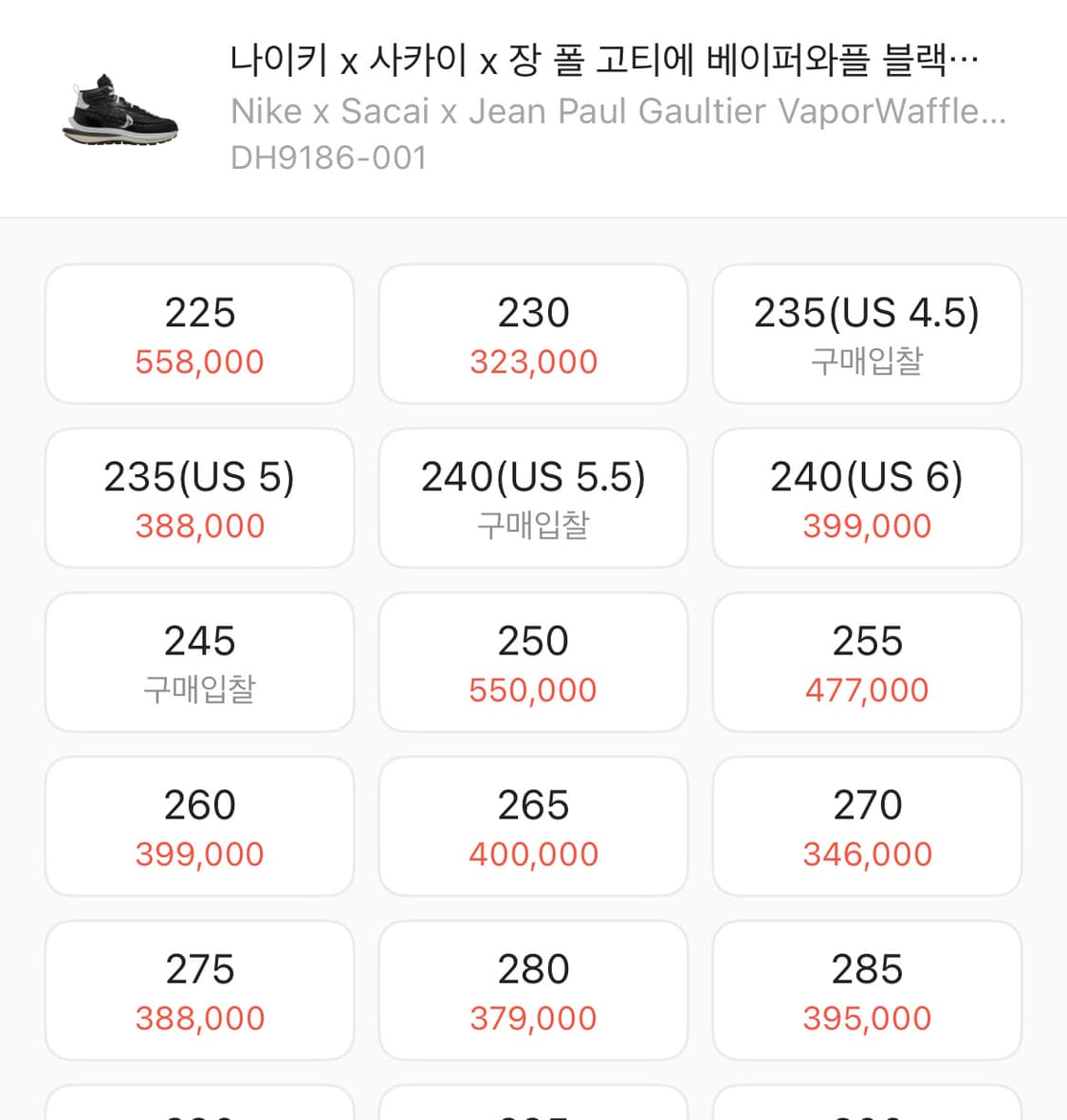Viewport: 1067px width, 1120px height.
Task: Open product title 나이키 x 사카이 listing
Action: (603, 60)
